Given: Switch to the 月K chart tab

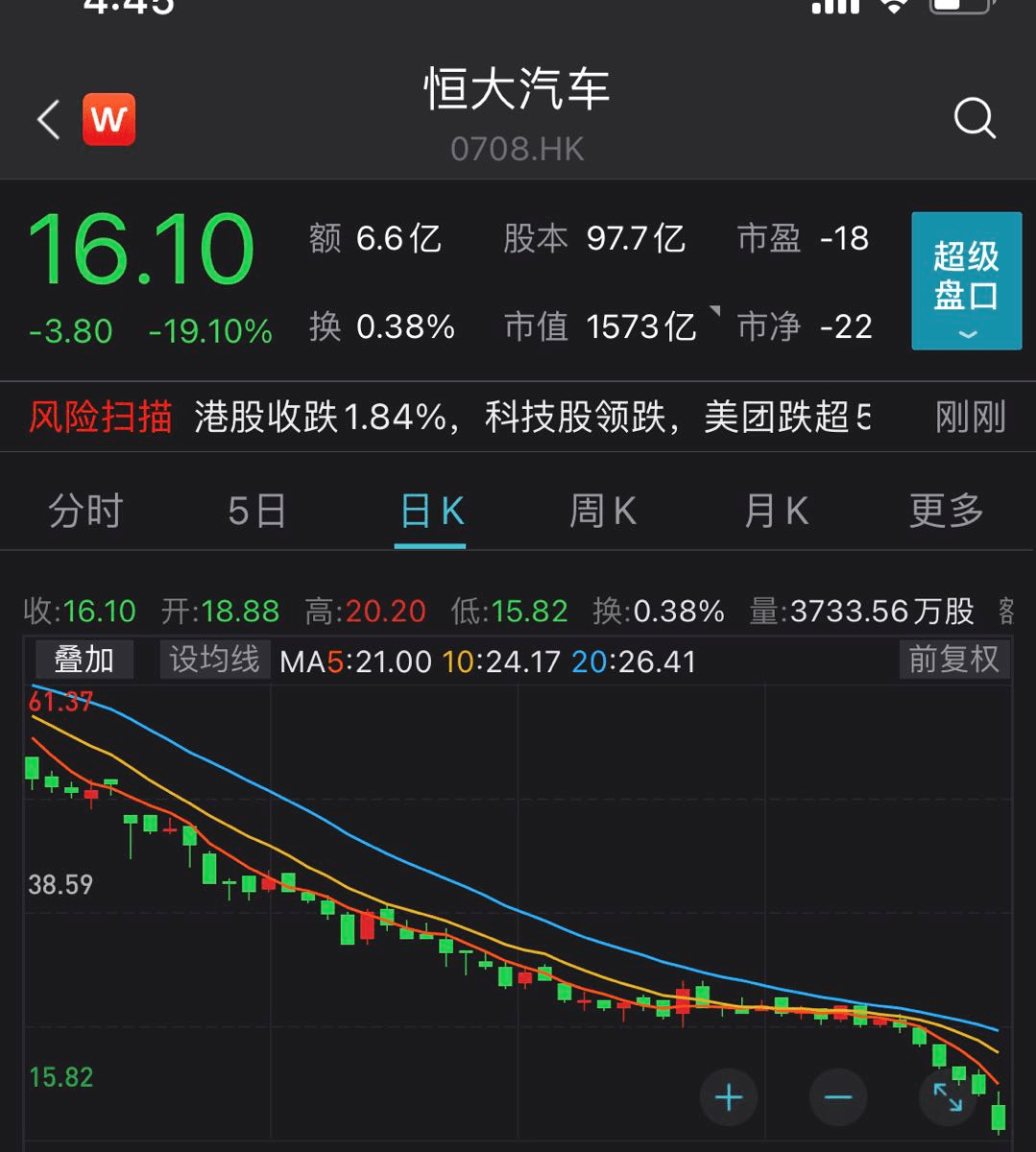Looking at the screenshot, I should [x=776, y=511].
